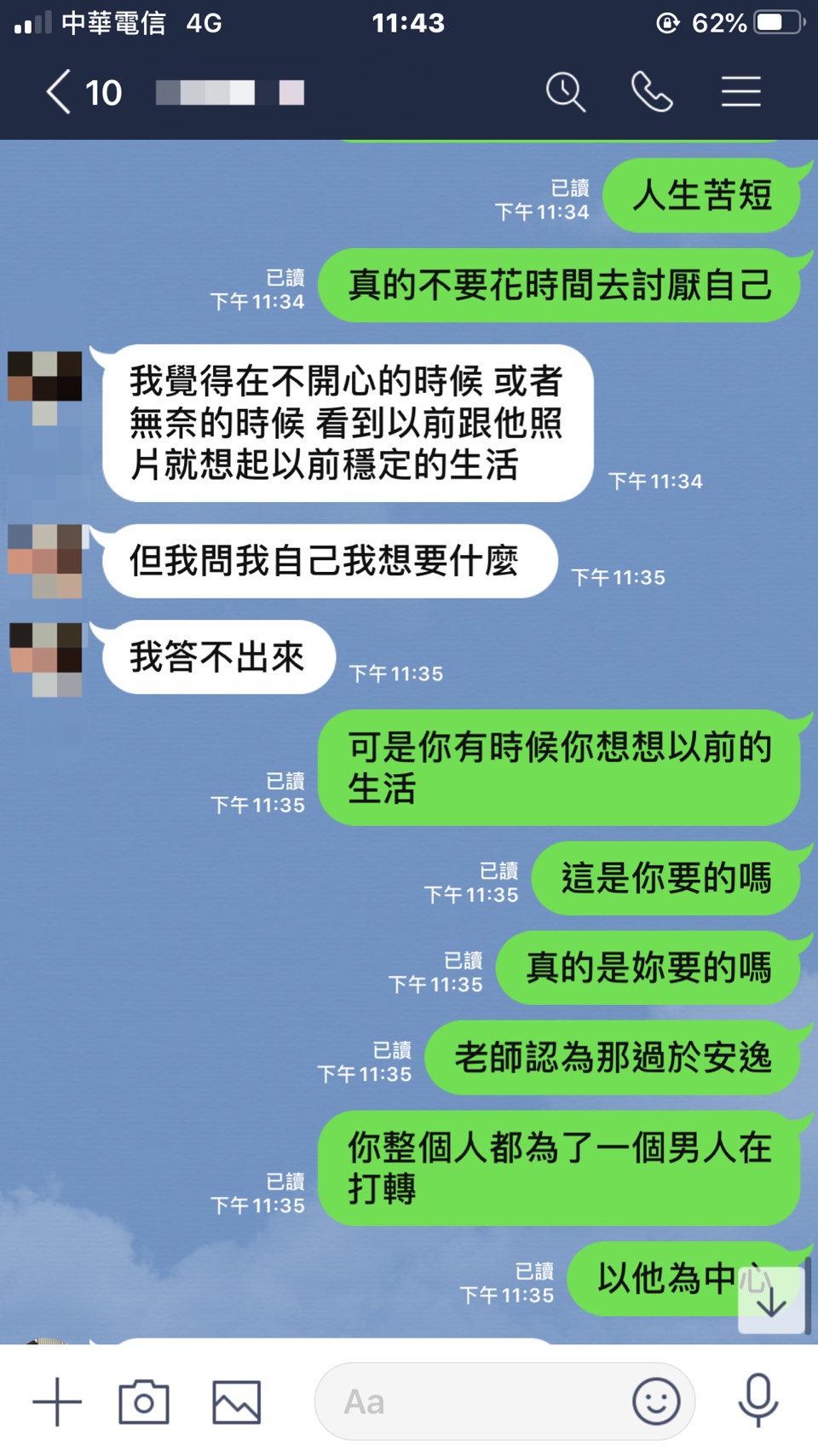
Task: Open the camera
Action: coord(144,1401)
